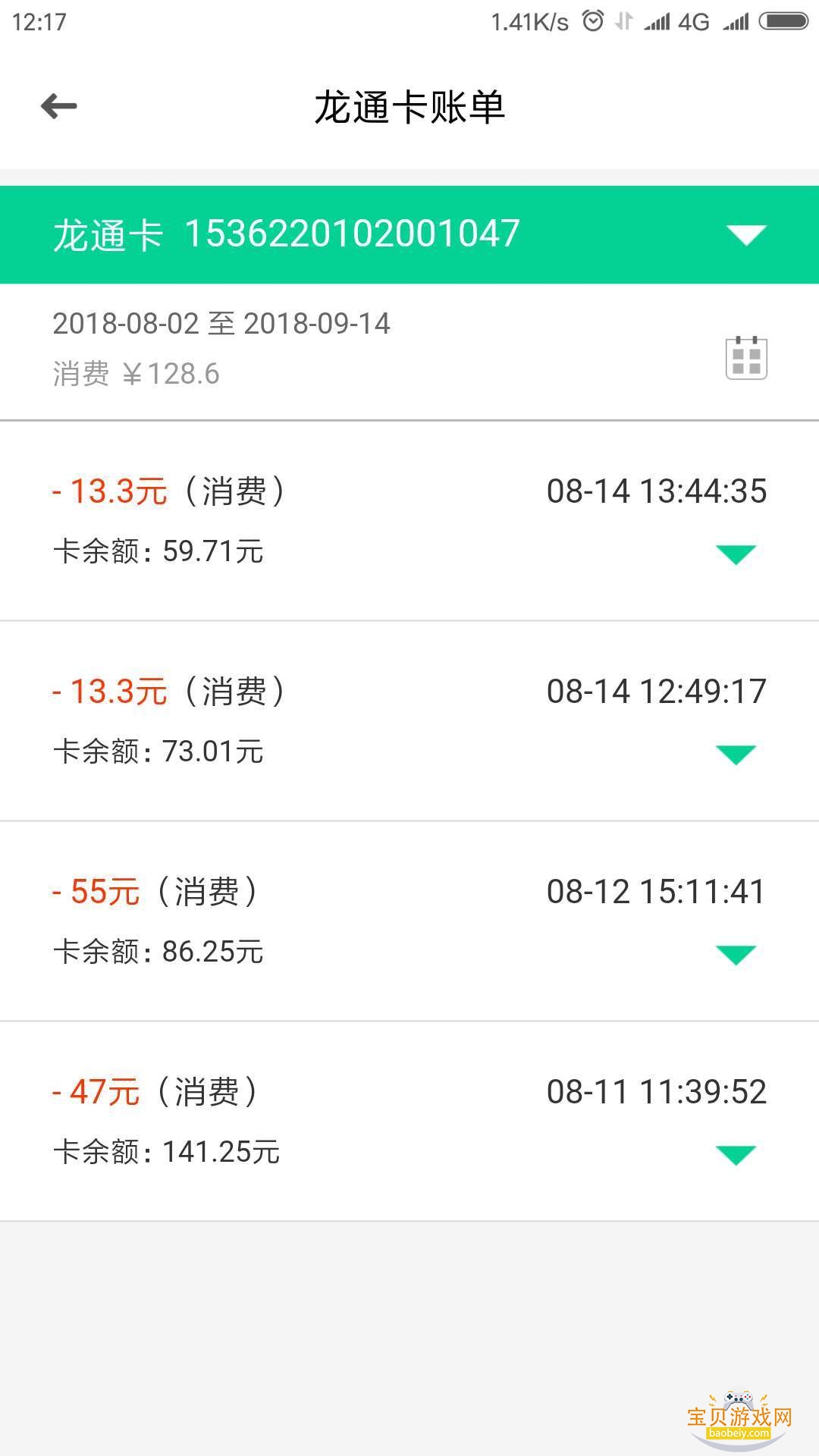Expand the 08-14 12:49:17 transaction details
This screenshot has width=819, height=1456.
point(736,755)
